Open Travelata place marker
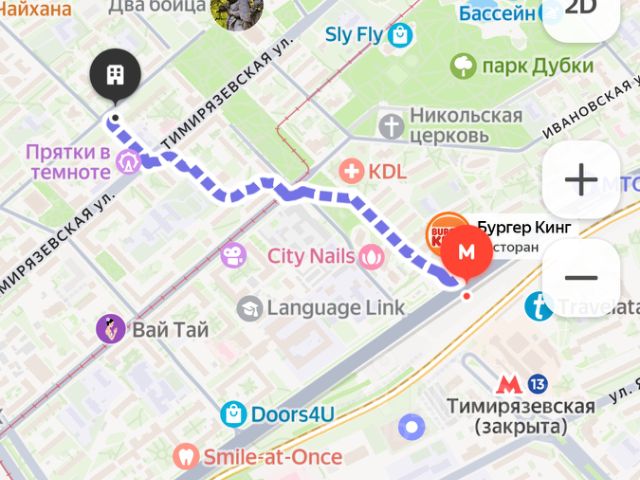The image size is (640, 480). tap(540, 306)
